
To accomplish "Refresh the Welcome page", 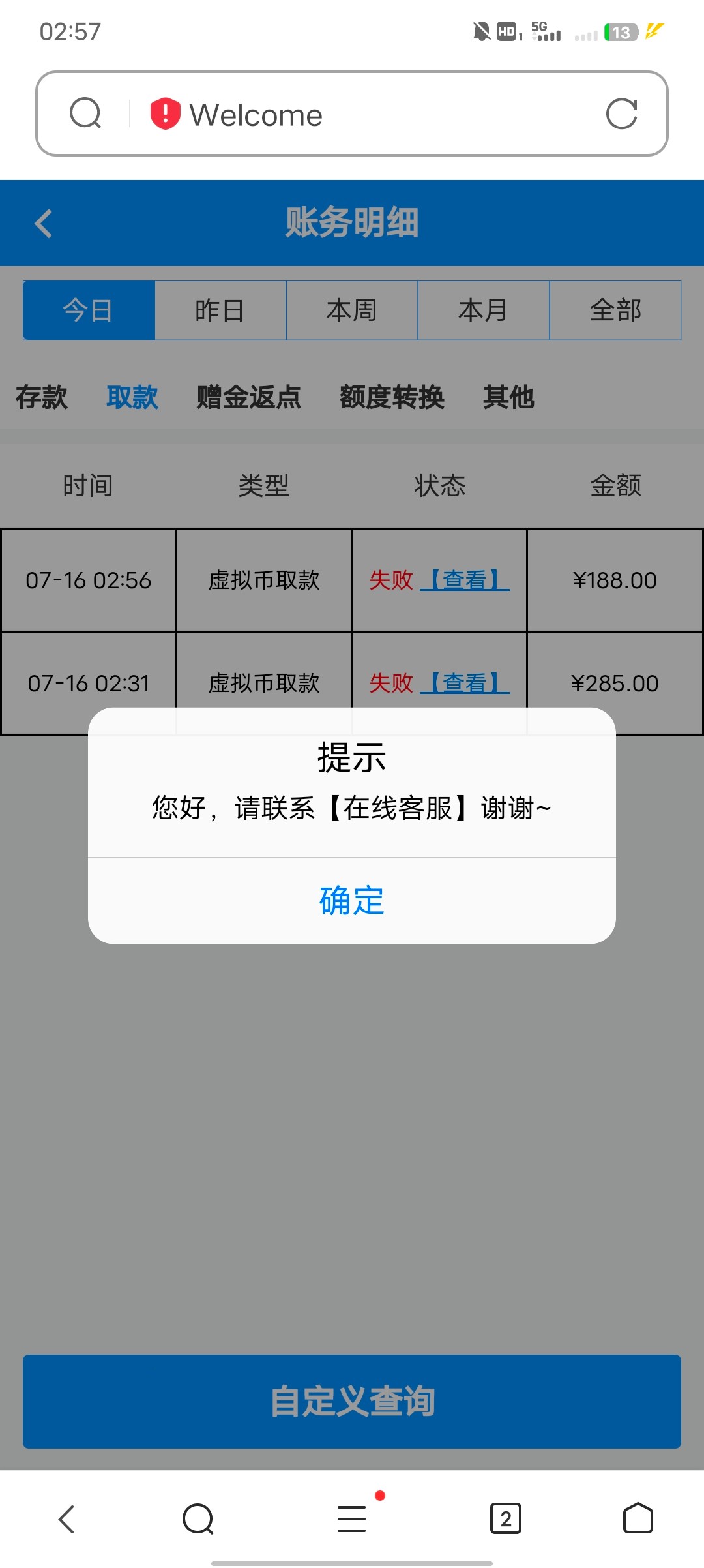I will pyautogui.click(x=623, y=114).
